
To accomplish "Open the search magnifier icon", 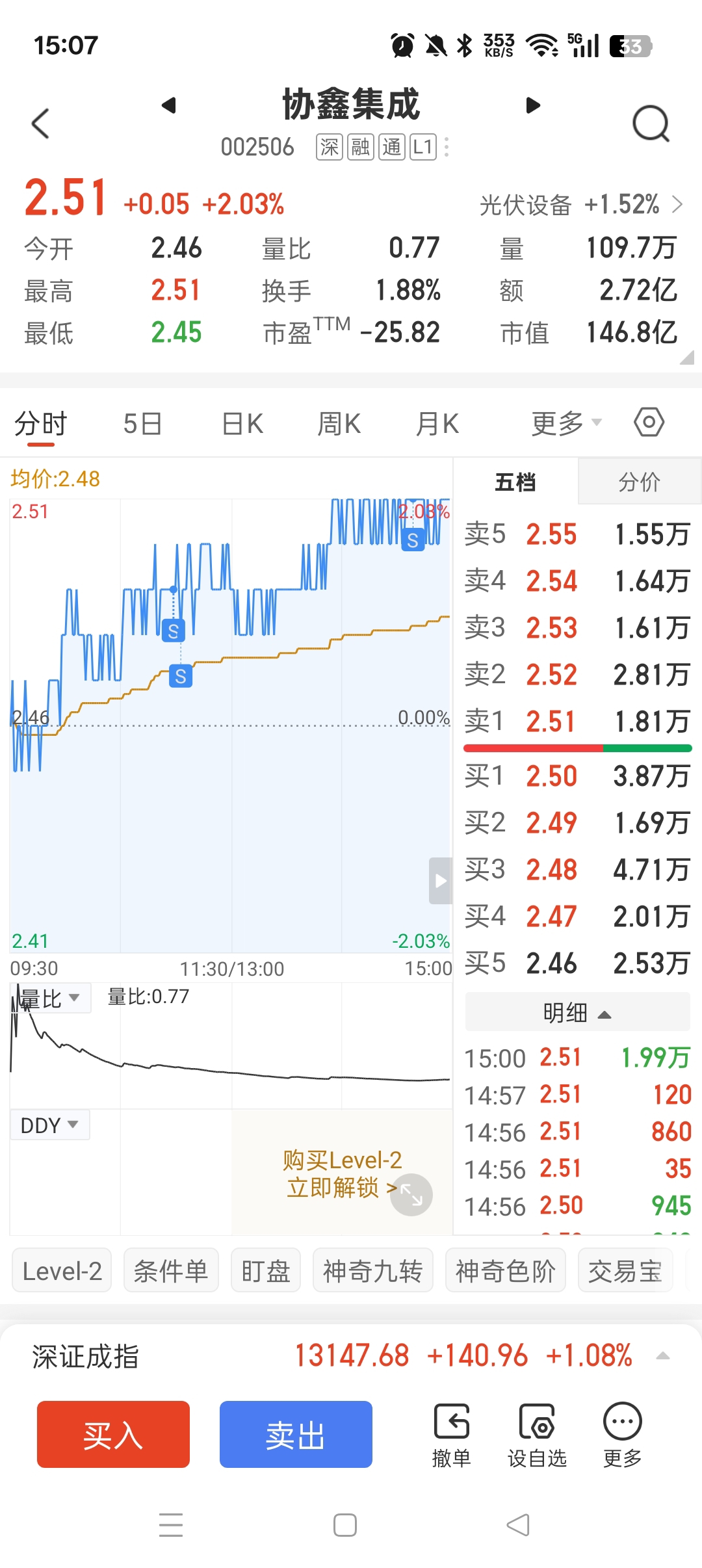I will click(651, 123).
